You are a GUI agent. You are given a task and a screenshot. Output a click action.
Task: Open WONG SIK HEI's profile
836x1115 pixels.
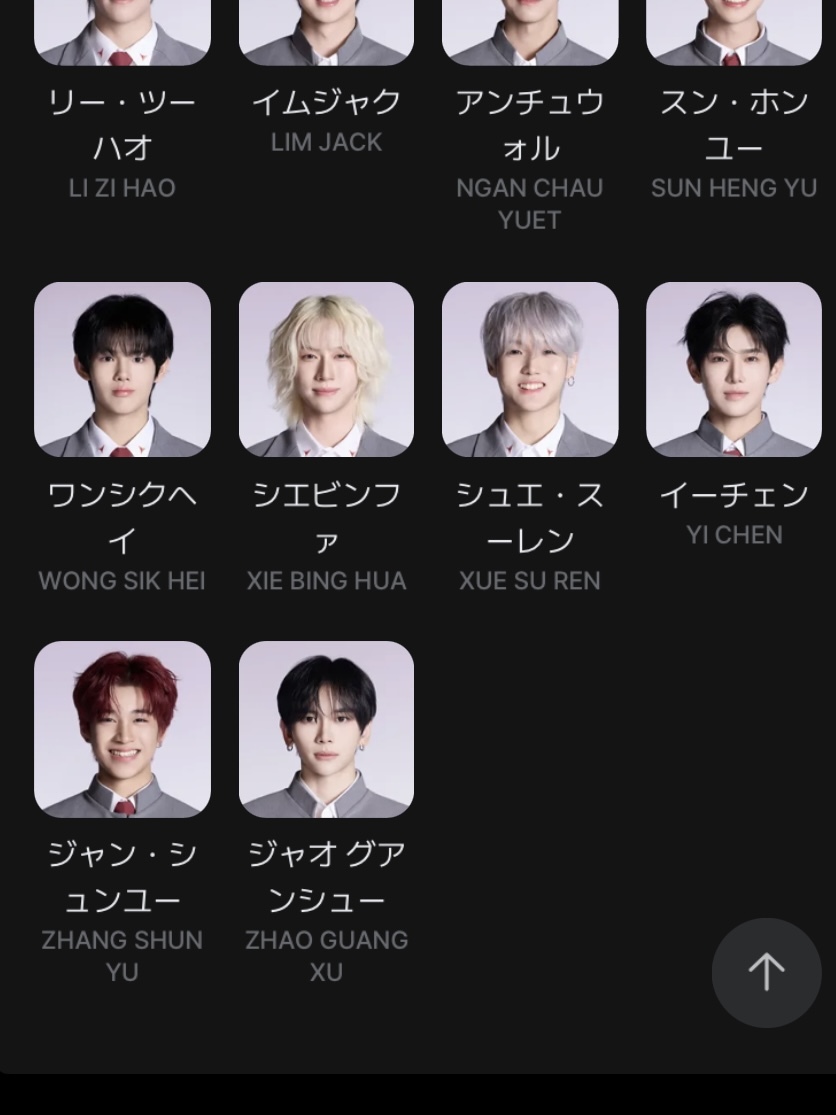pos(122,370)
